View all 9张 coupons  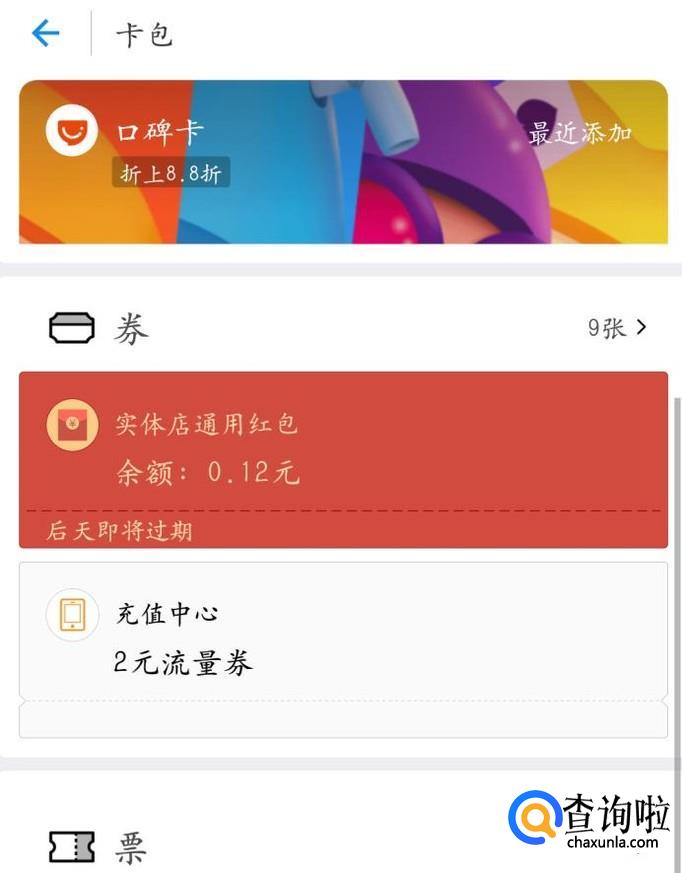(616, 328)
